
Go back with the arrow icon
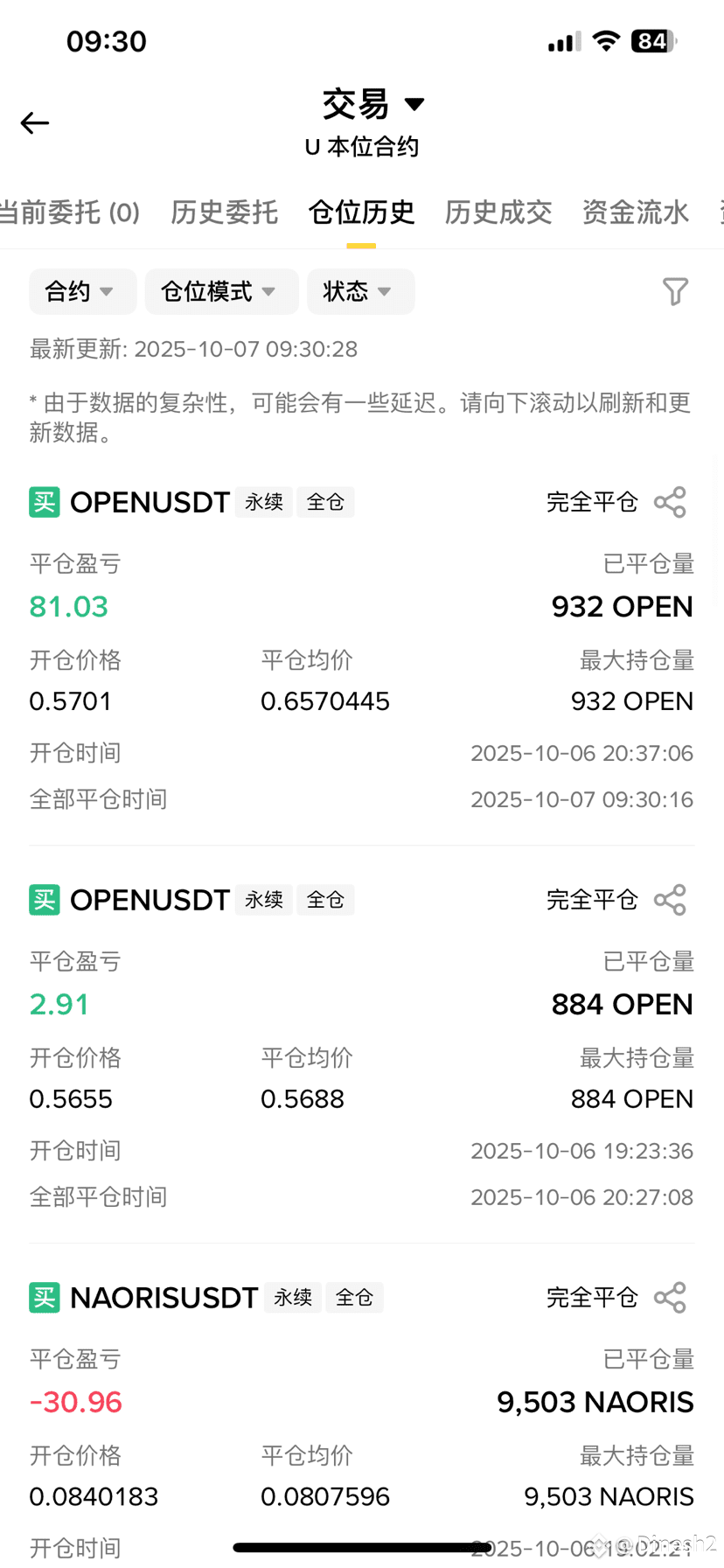pos(35,123)
